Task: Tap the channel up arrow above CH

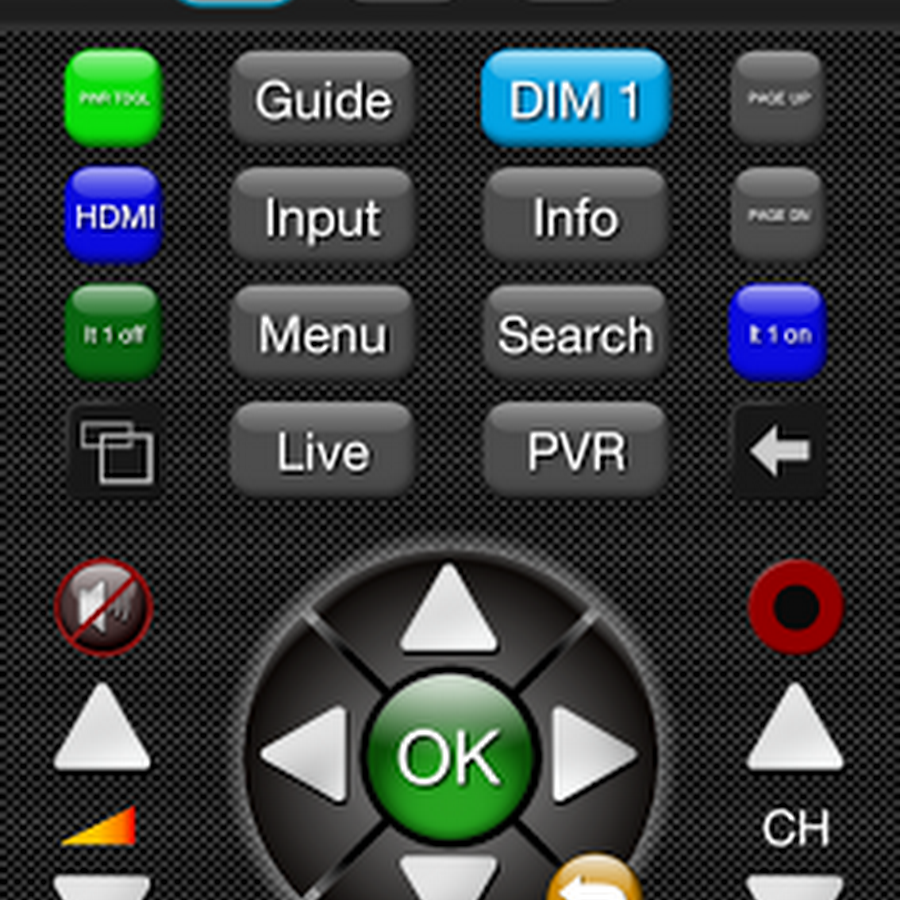Action: (795, 730)
